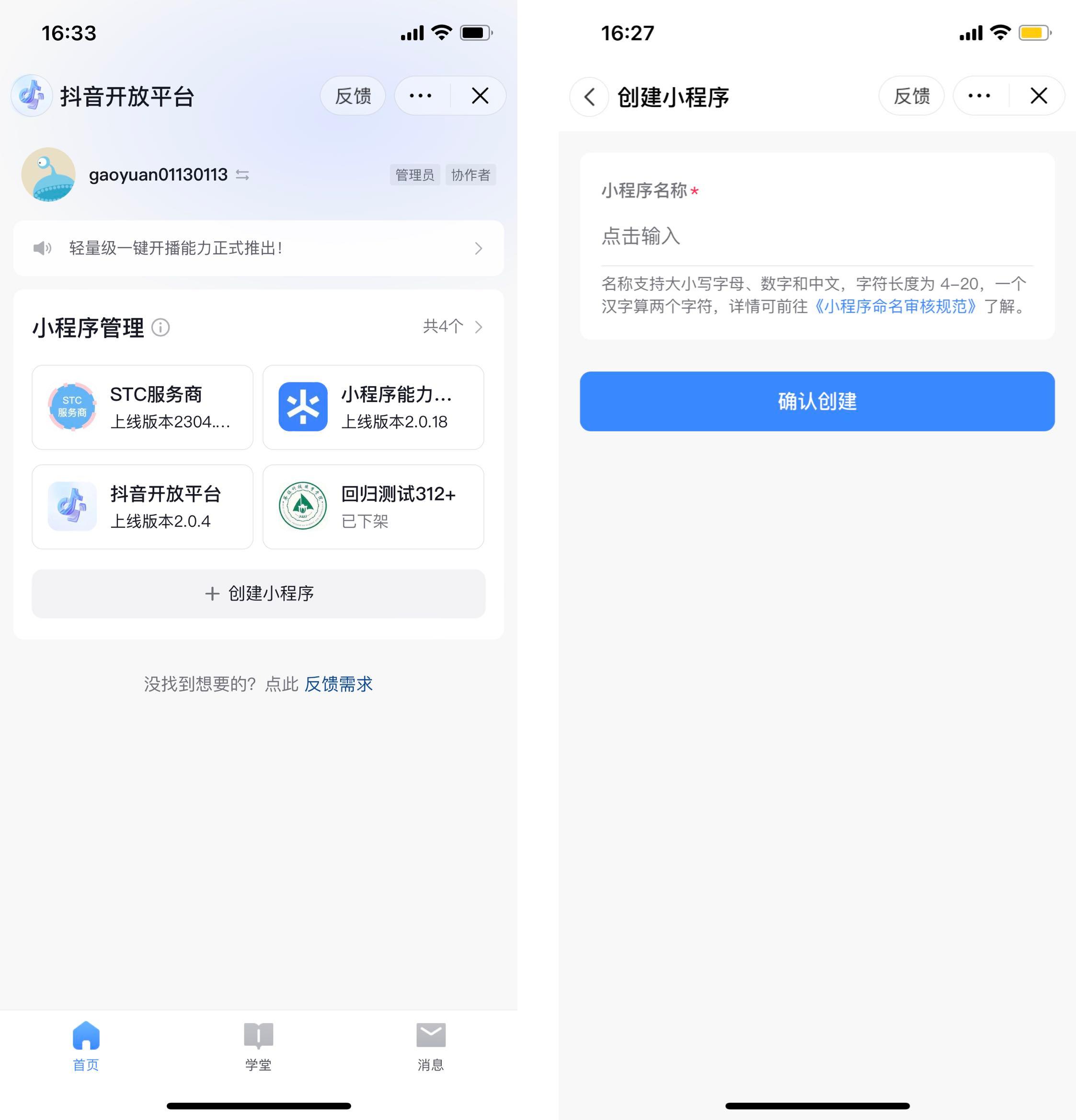This screenshot has width=1076, height=1120.
Task: Open the 抖音开放平台 mini program card
Action: [142, 507]
